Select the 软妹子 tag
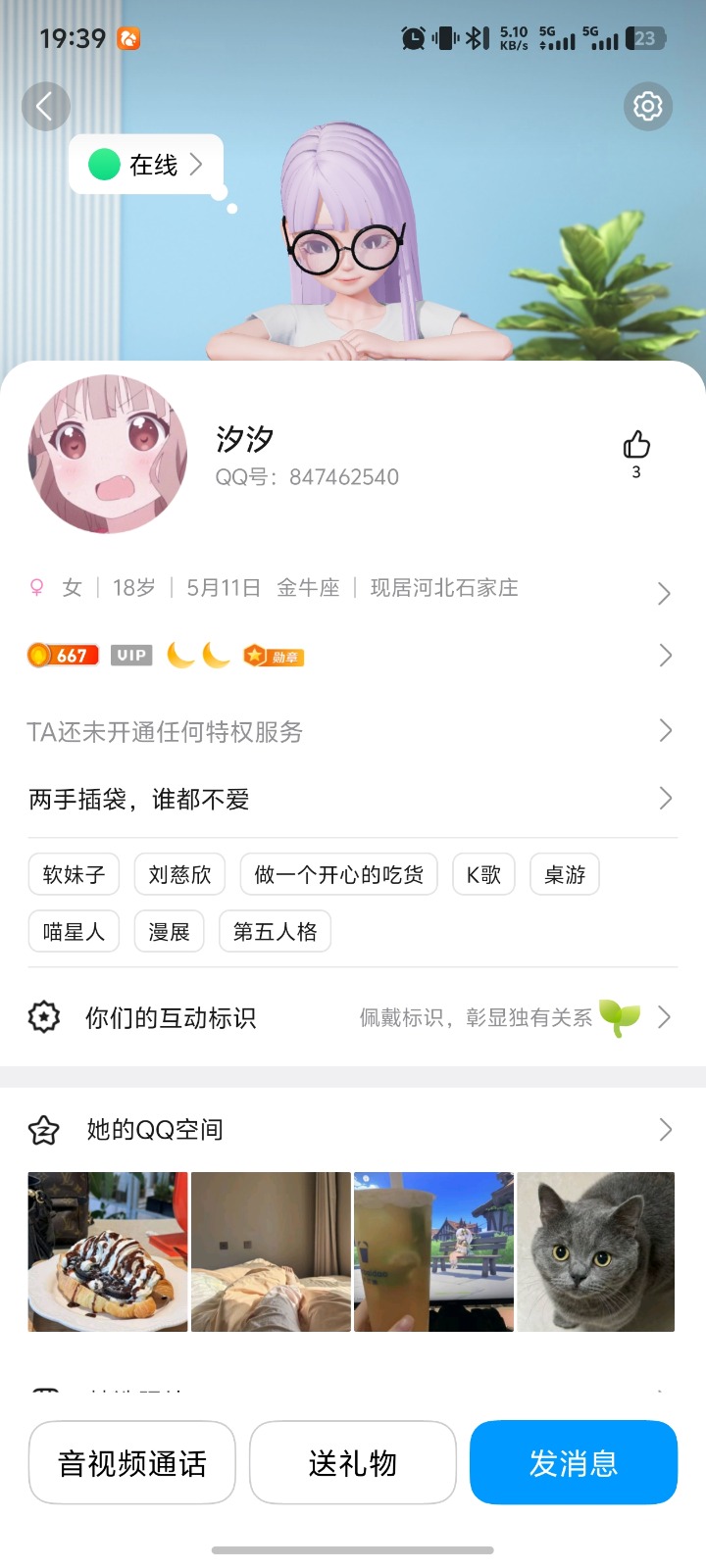The width and height of the screenshot is (706, 1568). tap(74, 874)
